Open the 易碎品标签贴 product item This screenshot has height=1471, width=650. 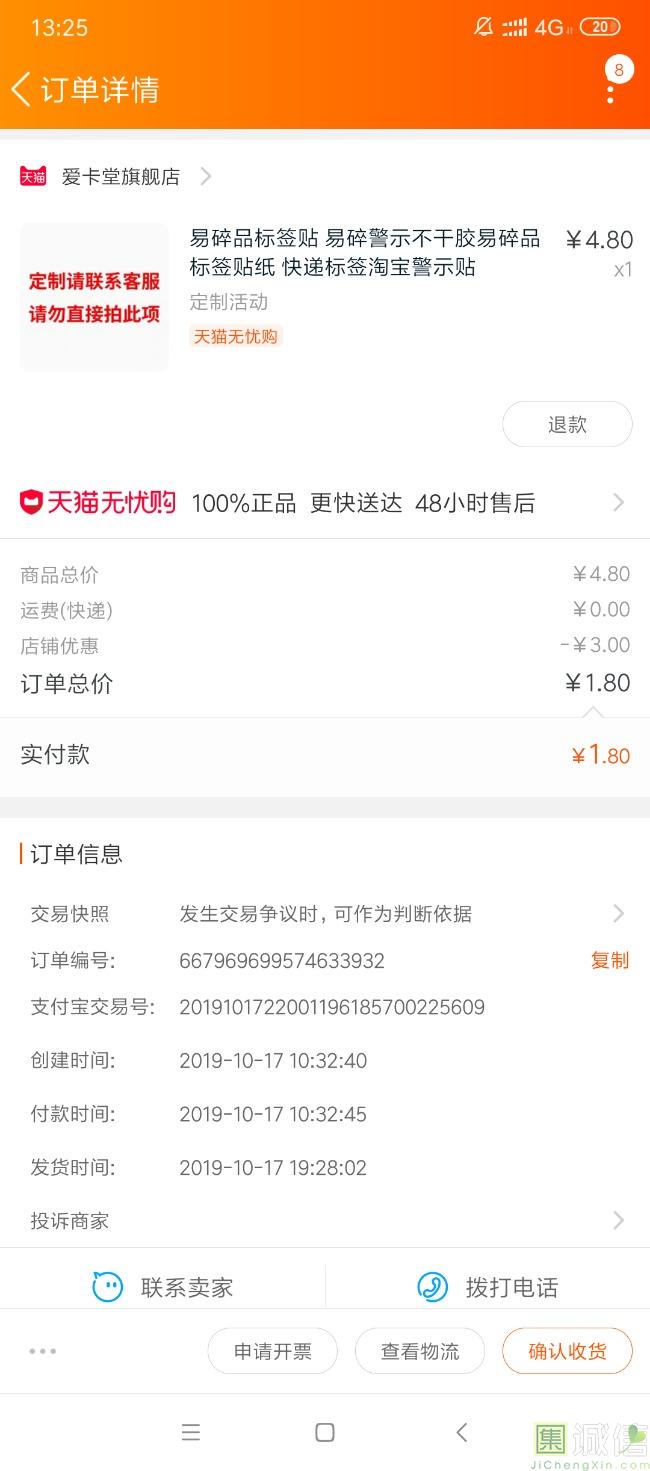364,253
